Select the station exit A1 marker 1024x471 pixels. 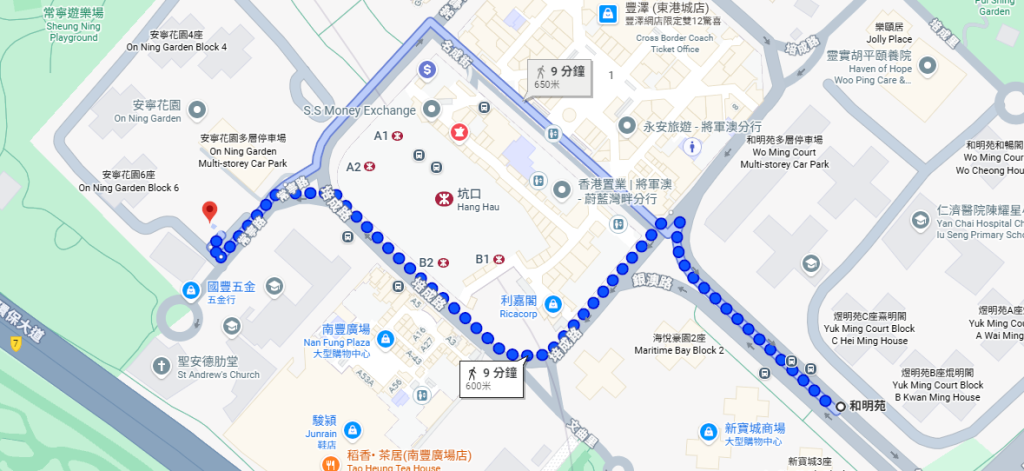397,135
